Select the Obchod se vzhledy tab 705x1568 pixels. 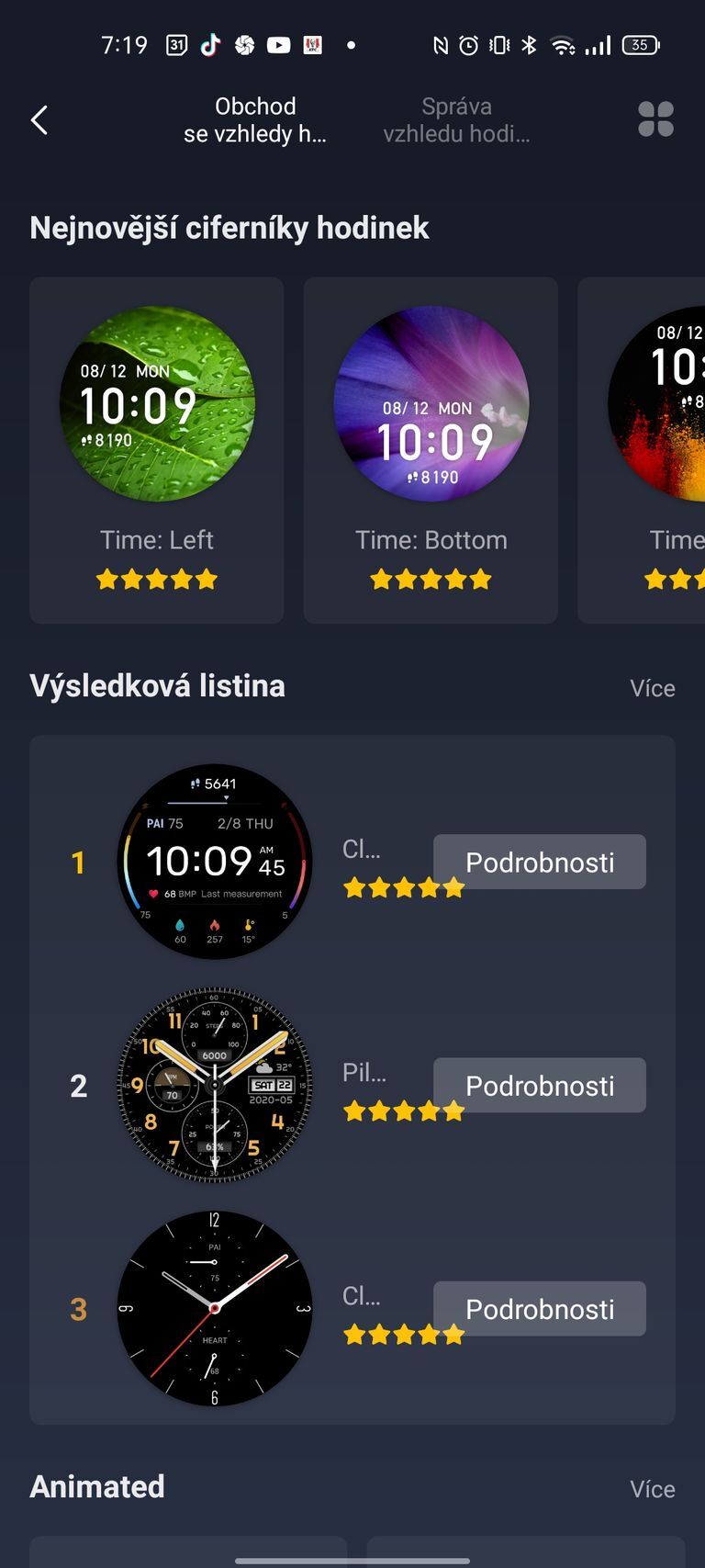click(255, 119)
